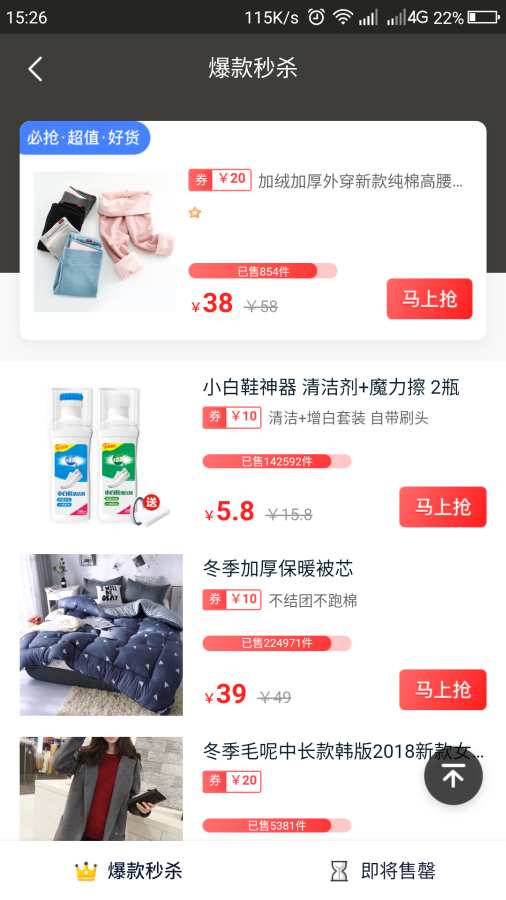This screenshot has height=900, width=506.
Task: Go back from the 爆款秒杀 page
Action: coord(36,69)
